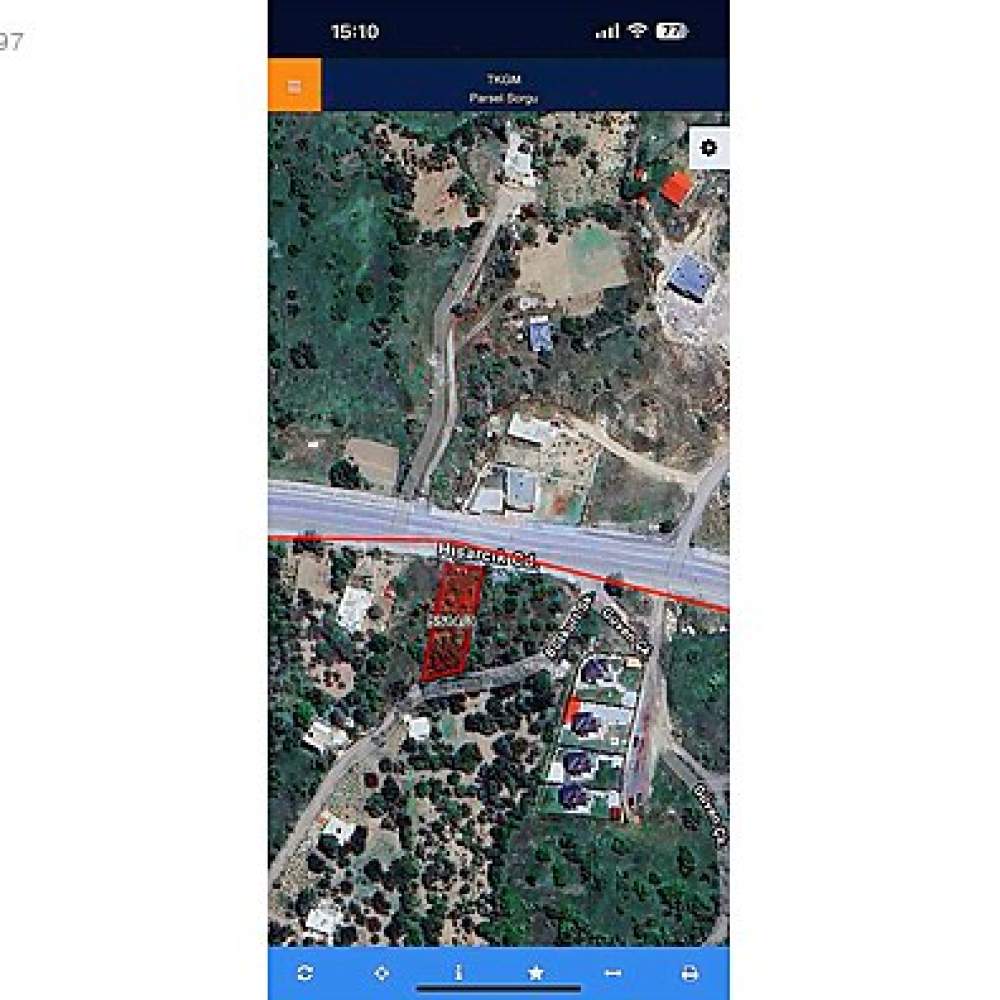Add parcel to favorites with star

tap(536, 973)
